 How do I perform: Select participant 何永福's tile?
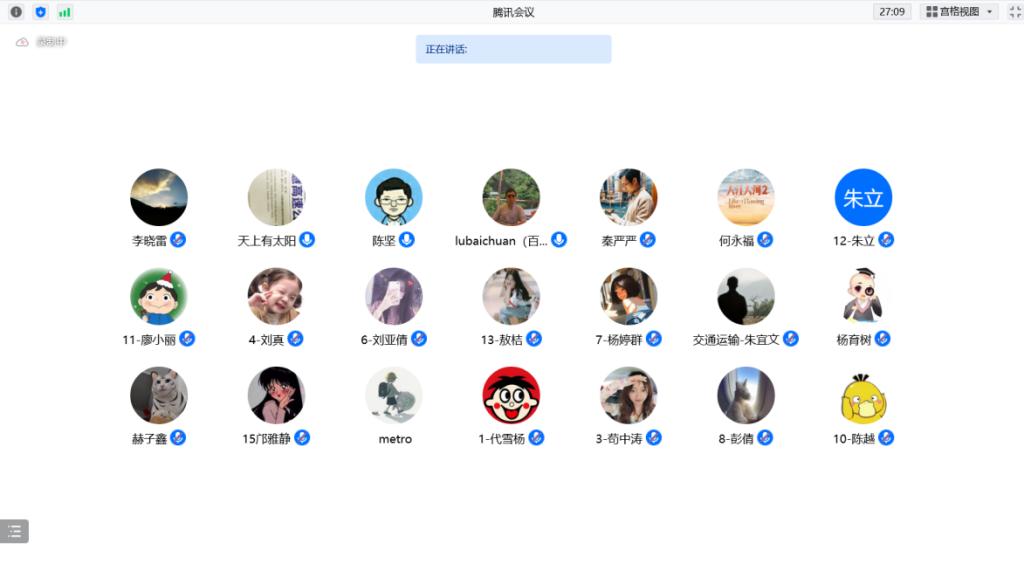click(746, 197)
